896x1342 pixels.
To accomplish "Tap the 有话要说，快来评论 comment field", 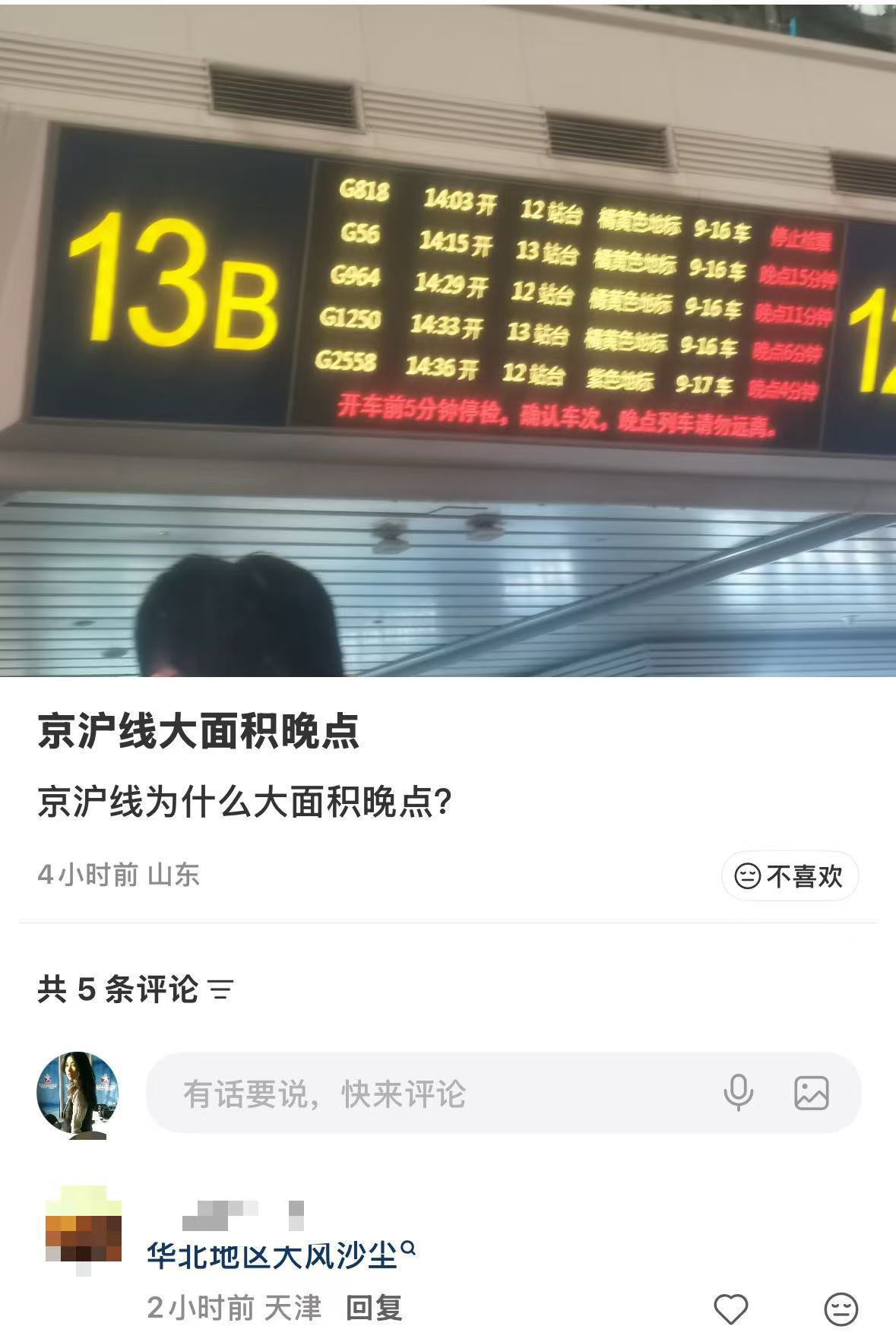I will [x=426, y=1094].
